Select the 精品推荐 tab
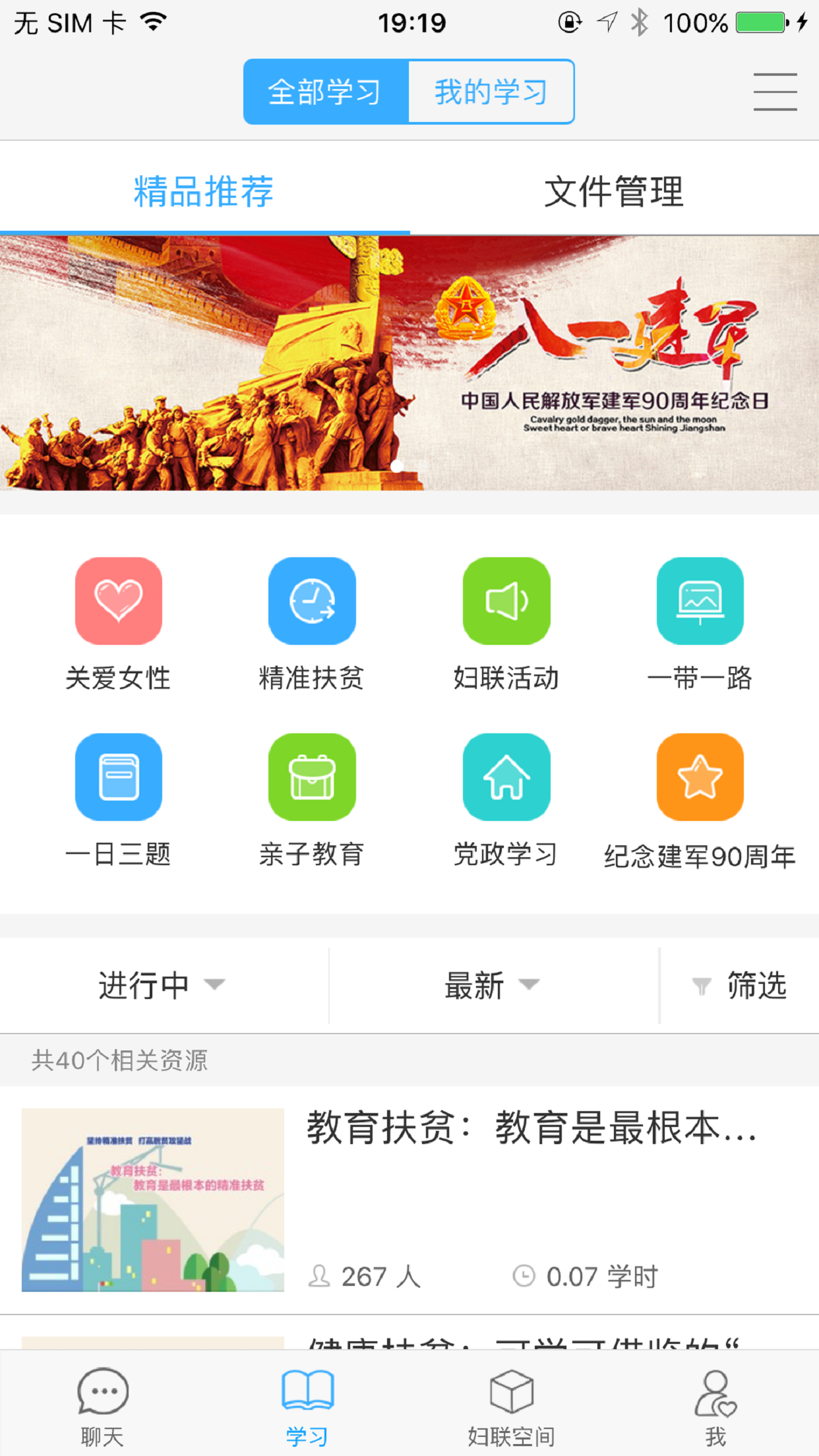Viewport: 819px width, 1456px height. coord(204,191)
